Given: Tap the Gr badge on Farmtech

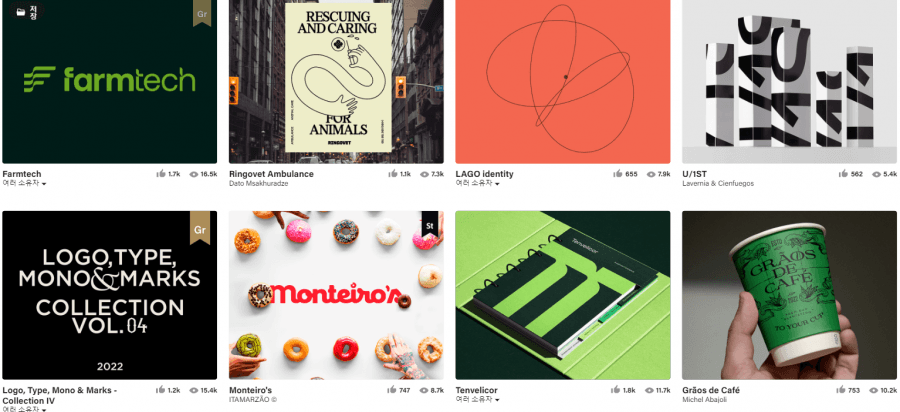Looking at the screenshot, I should pyautogui.click(x=202, y=14).
